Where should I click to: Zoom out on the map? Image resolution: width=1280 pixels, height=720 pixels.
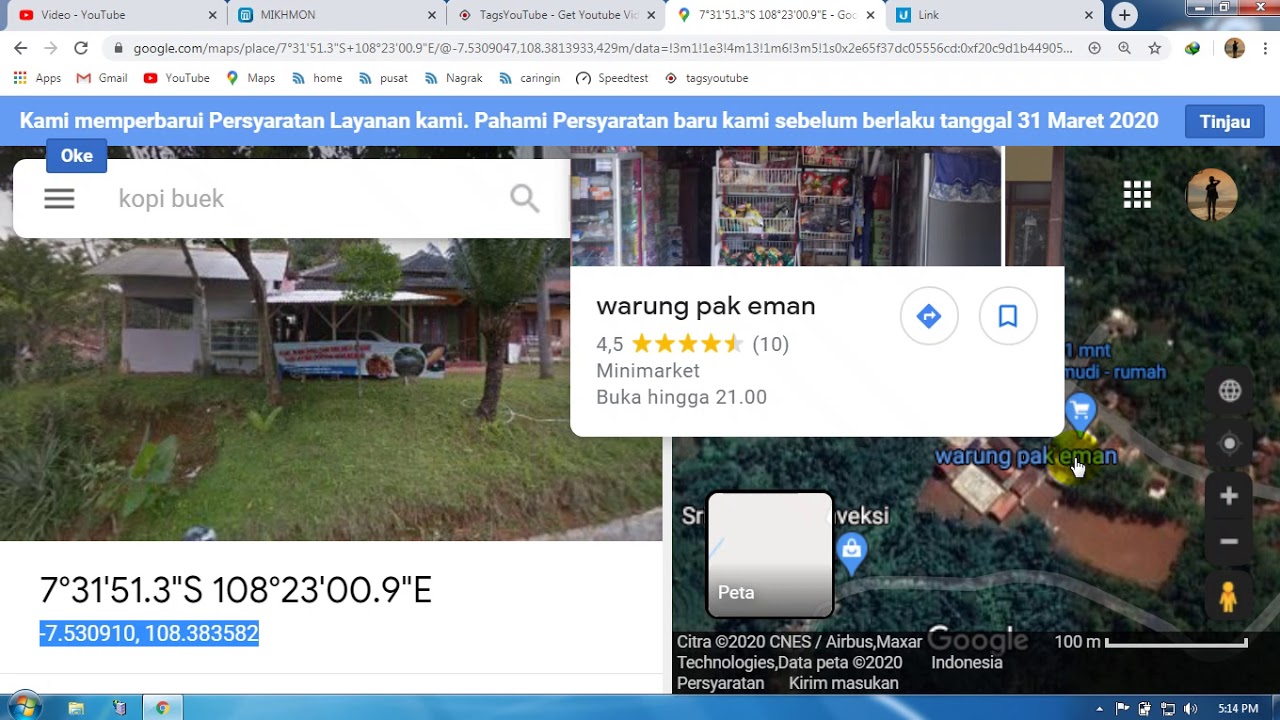pyautogui.click(x=1229, y=541)
